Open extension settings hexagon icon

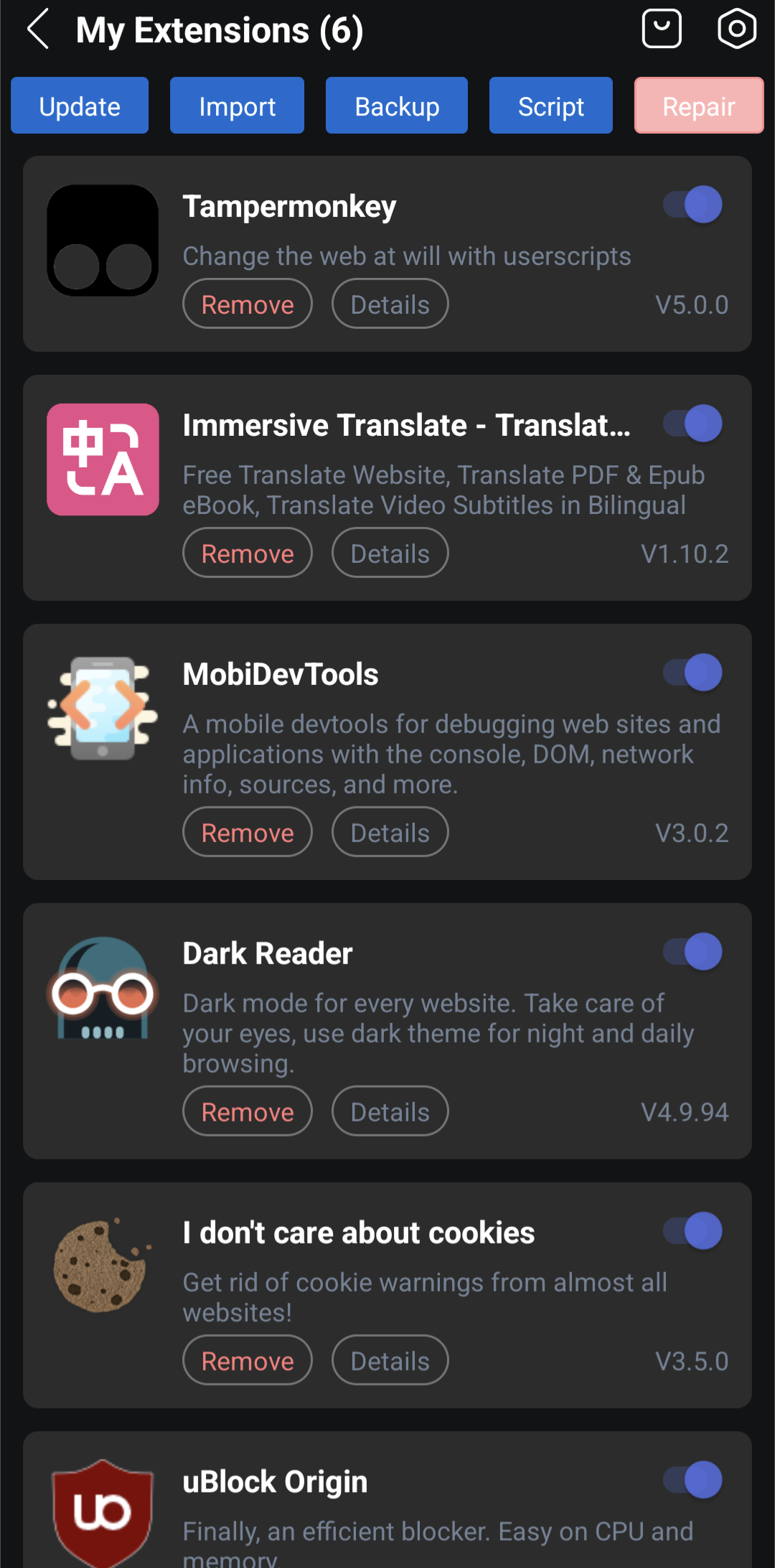coord(737,29)
